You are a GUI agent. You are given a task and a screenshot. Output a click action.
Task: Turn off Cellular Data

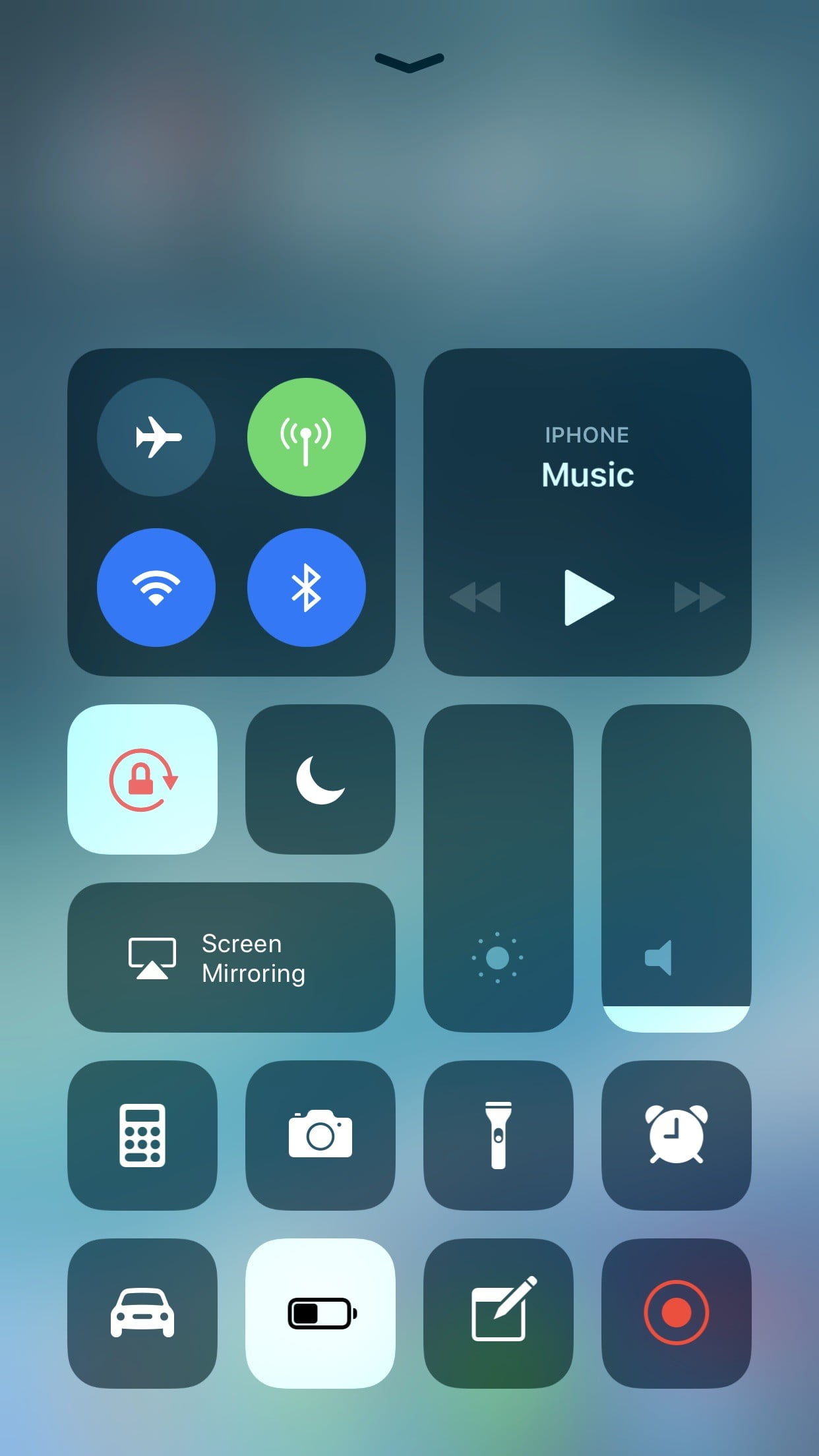(306, 437)
